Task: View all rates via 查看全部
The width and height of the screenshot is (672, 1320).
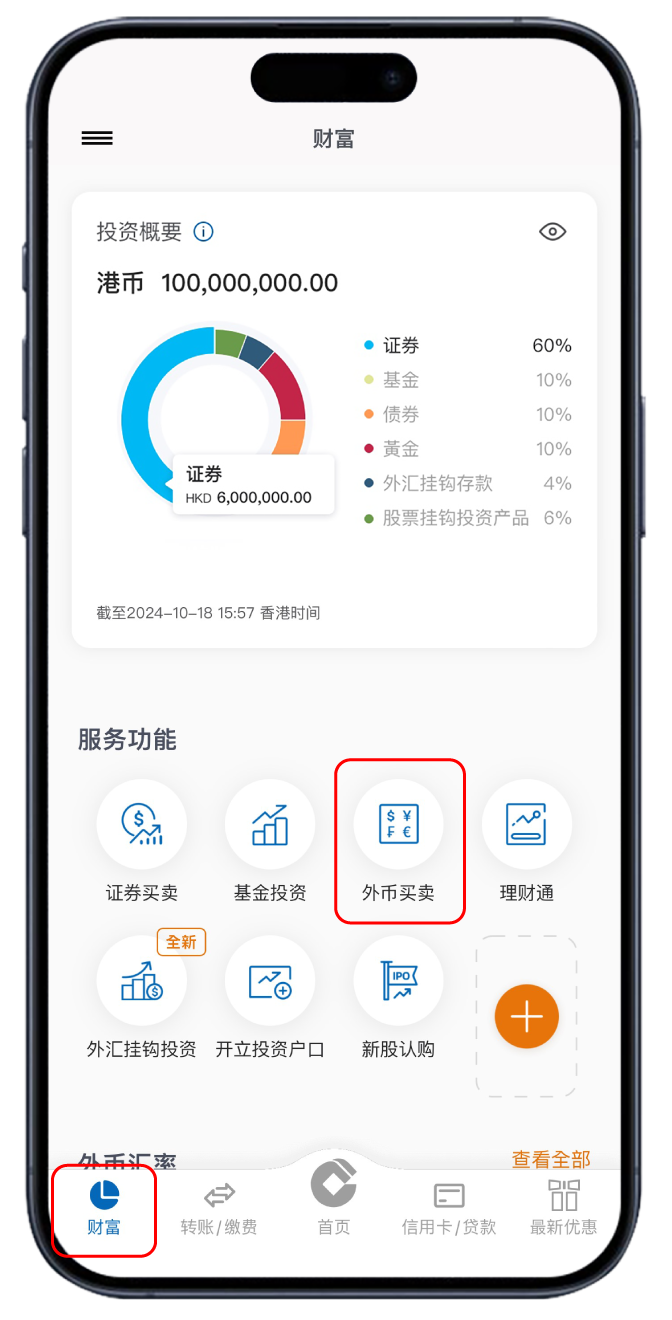Action: pos(551,1159)
